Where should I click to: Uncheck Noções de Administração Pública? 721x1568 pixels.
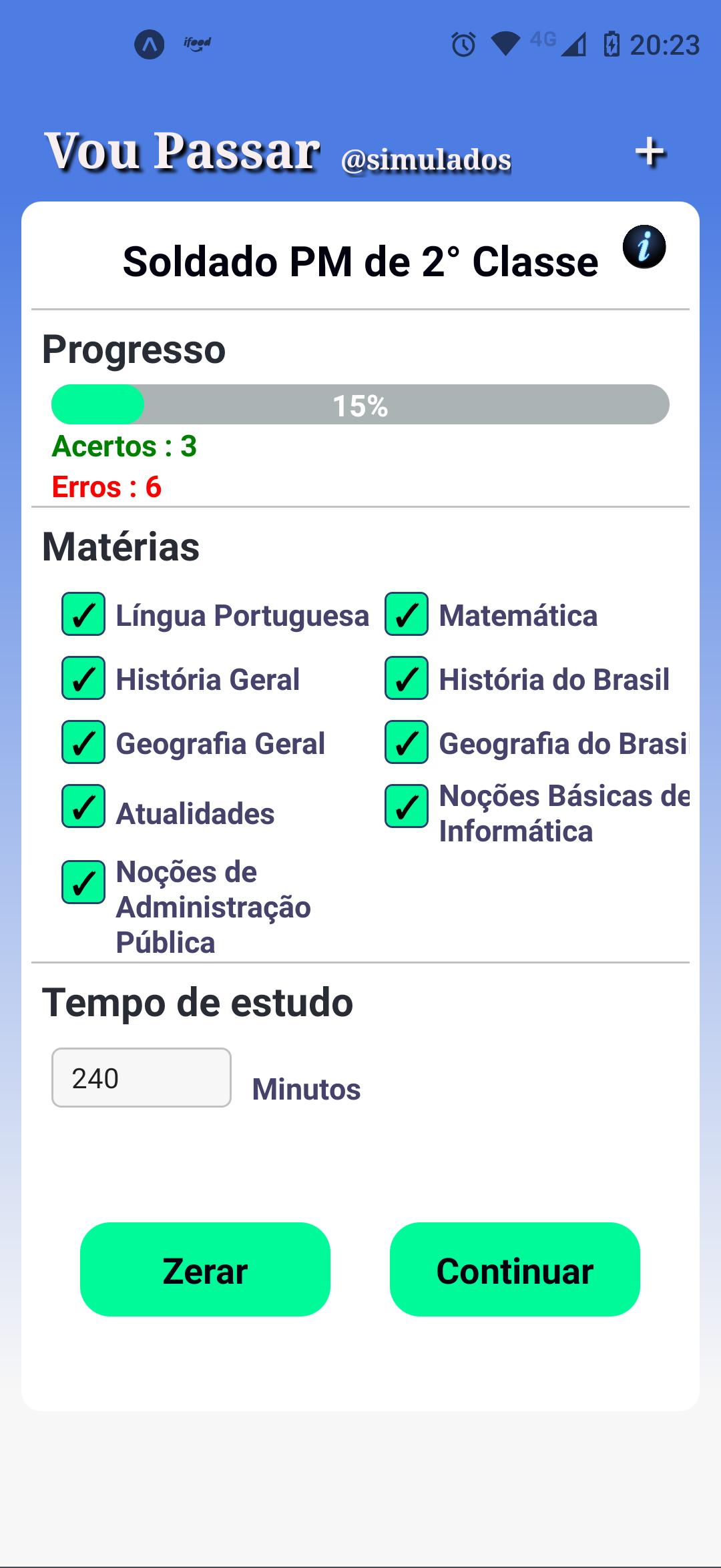[x=83, y=882]
